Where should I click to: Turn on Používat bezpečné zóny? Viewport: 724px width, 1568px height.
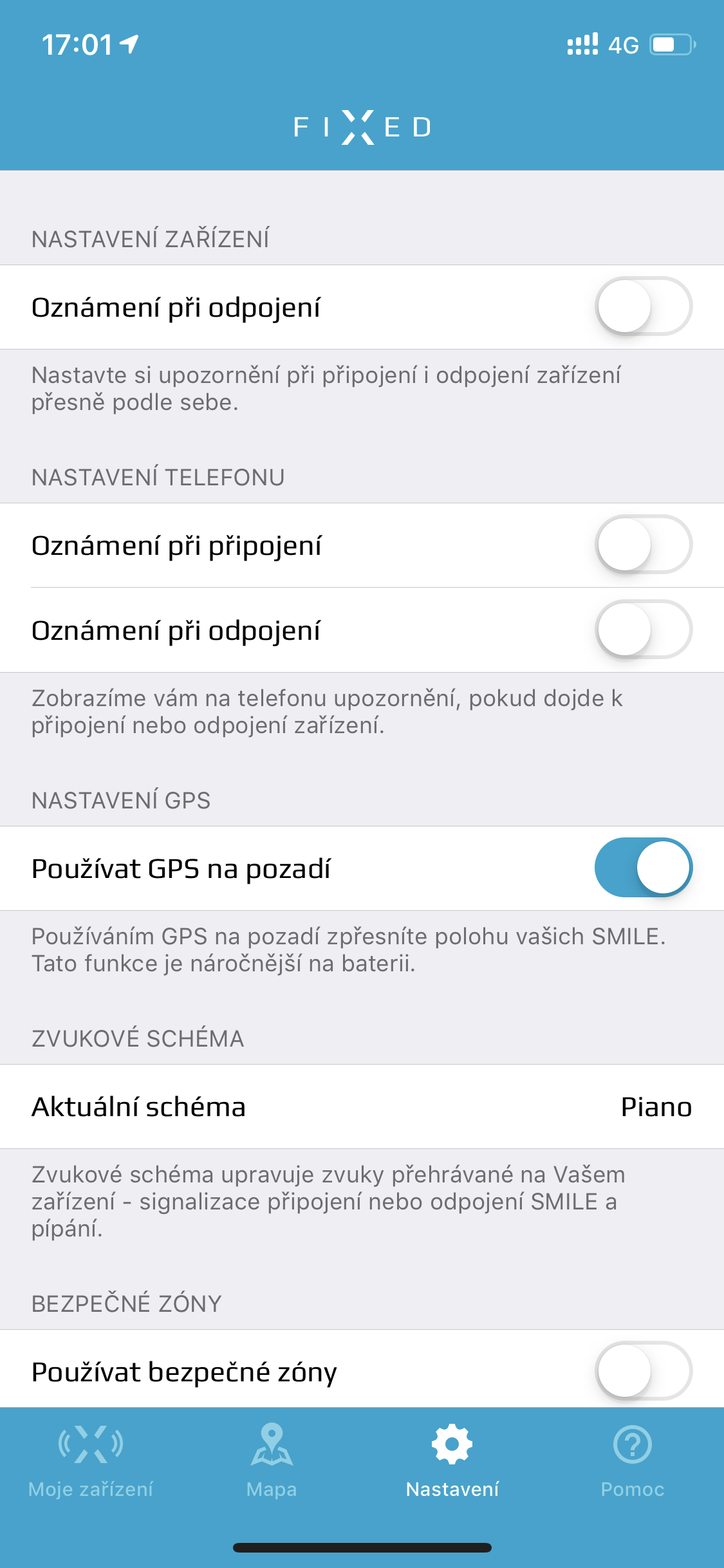(643, 1371)
